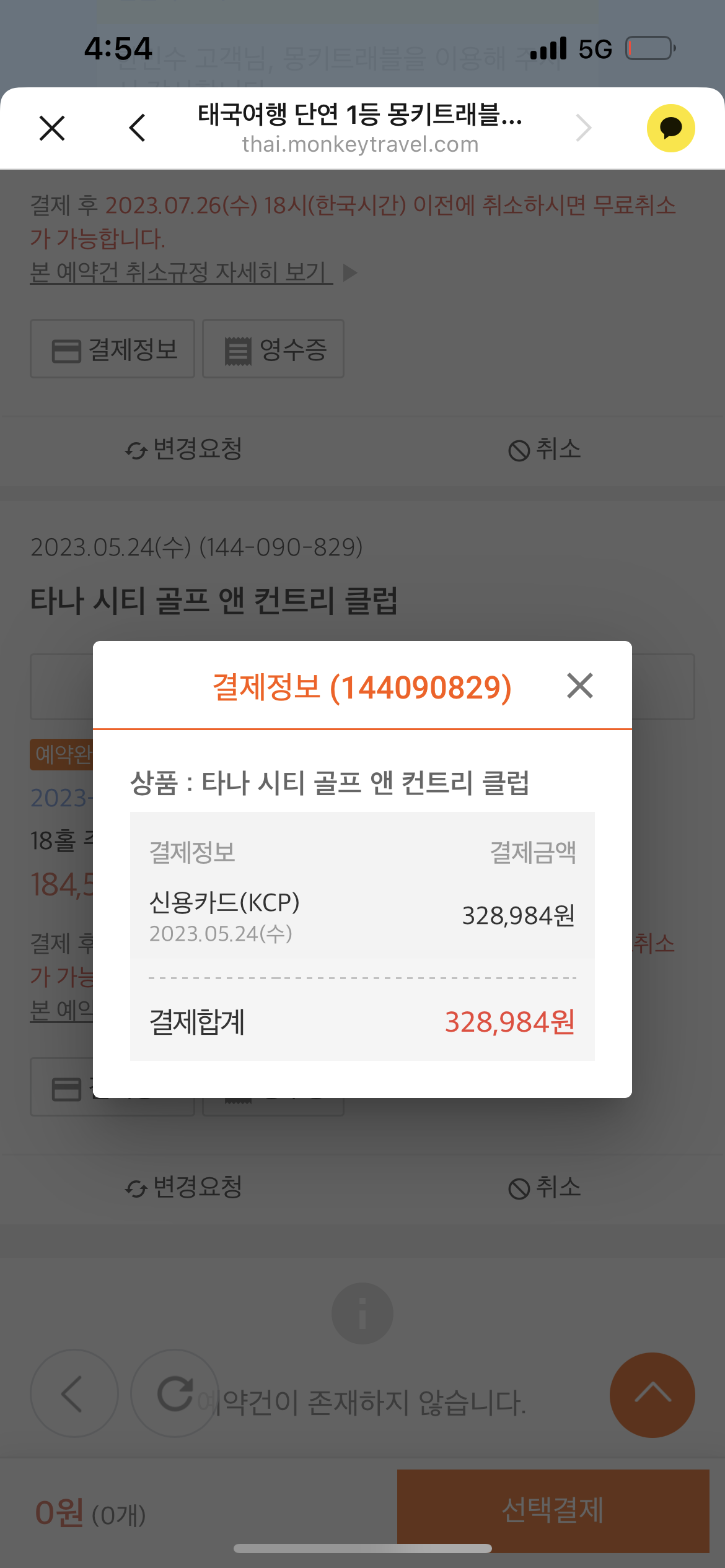Tap the round back arrow at bottom left

74,1393
